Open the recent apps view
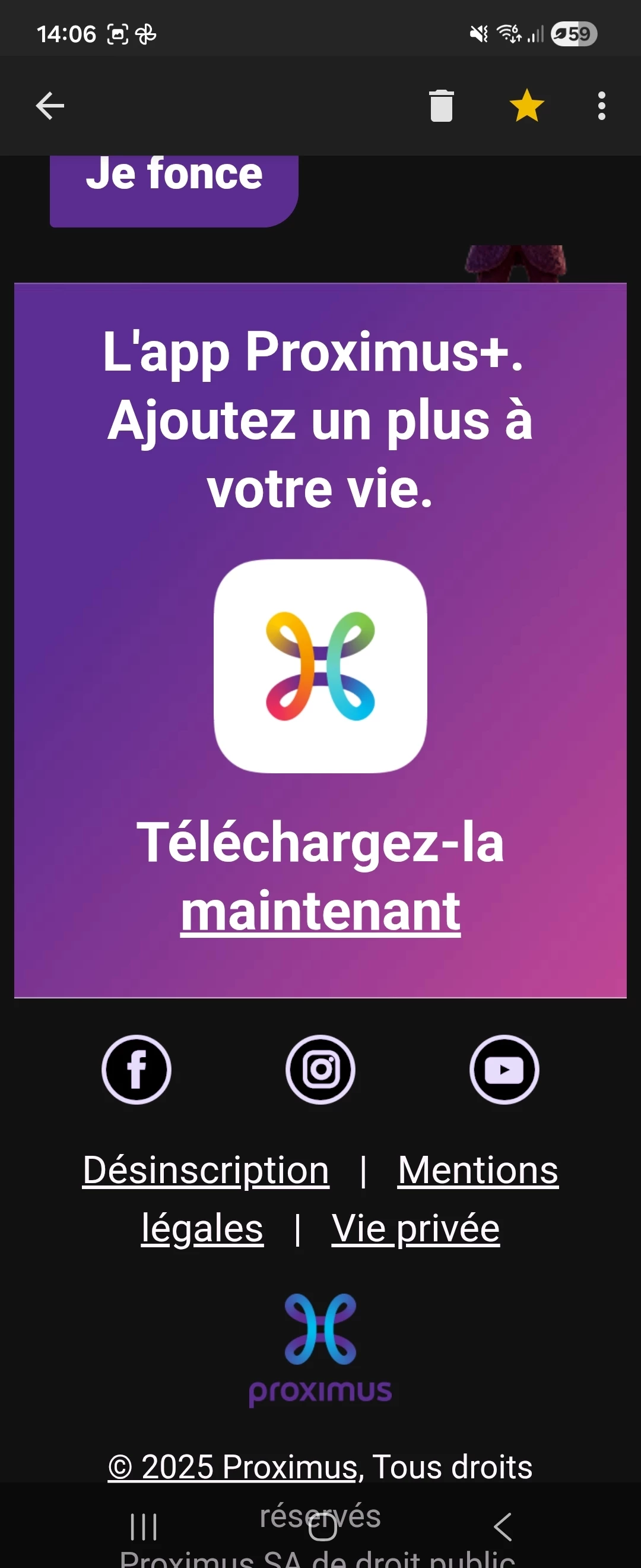Image resolution: width=641 pixels, height=1568 pixels. click(144, 1526)
